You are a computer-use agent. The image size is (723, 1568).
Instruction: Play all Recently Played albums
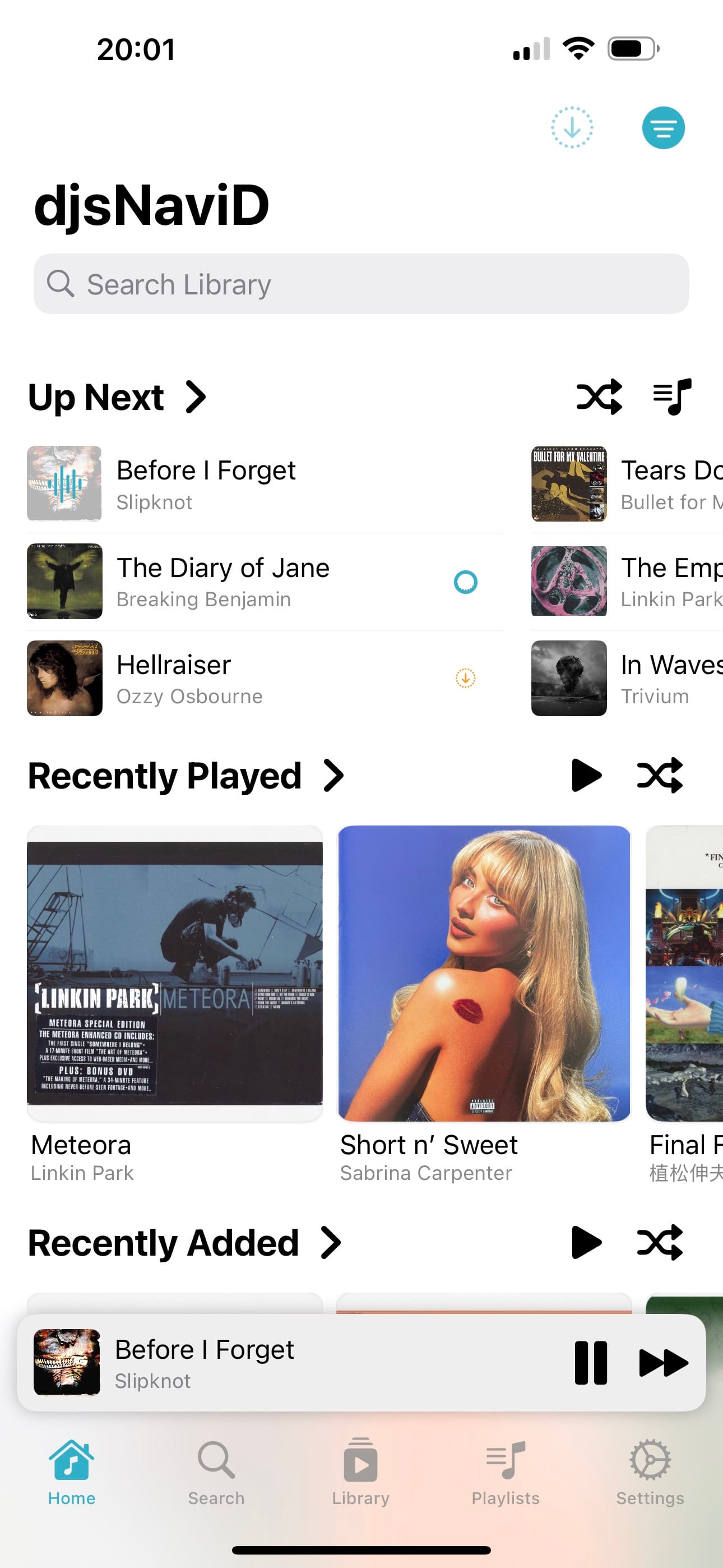pos(586,776)
